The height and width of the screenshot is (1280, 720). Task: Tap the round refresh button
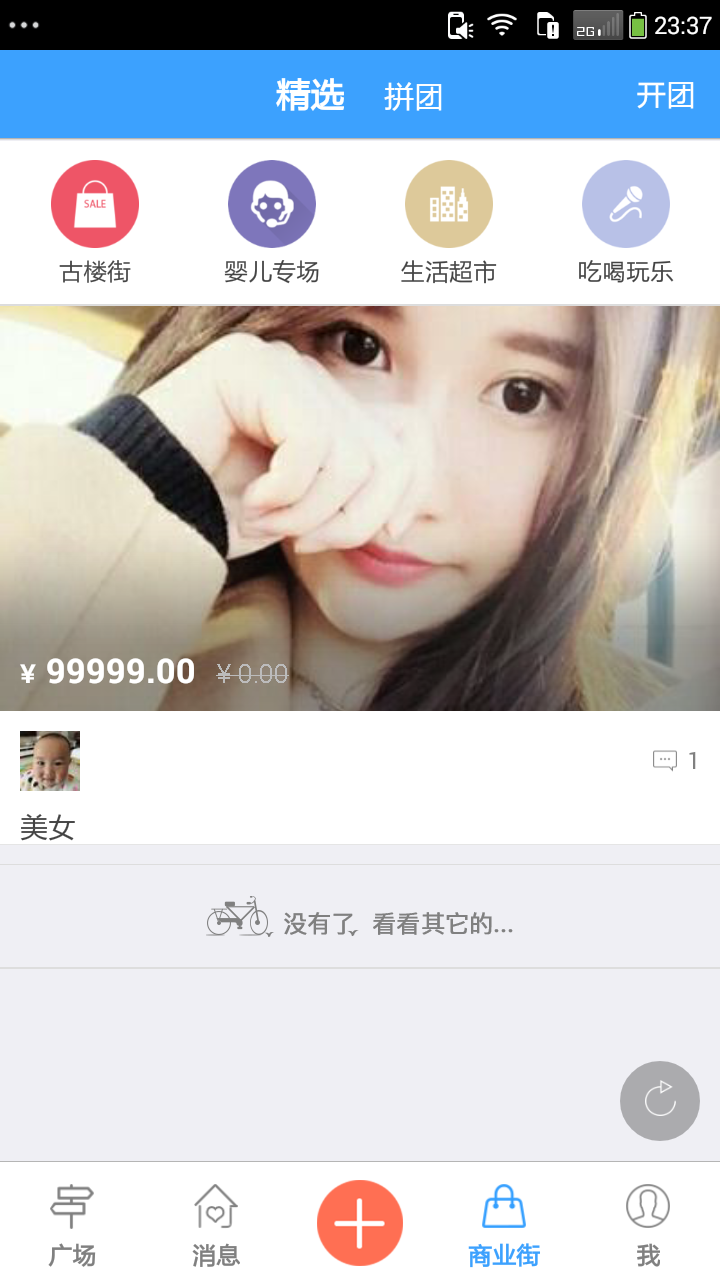click(659, 1100)
